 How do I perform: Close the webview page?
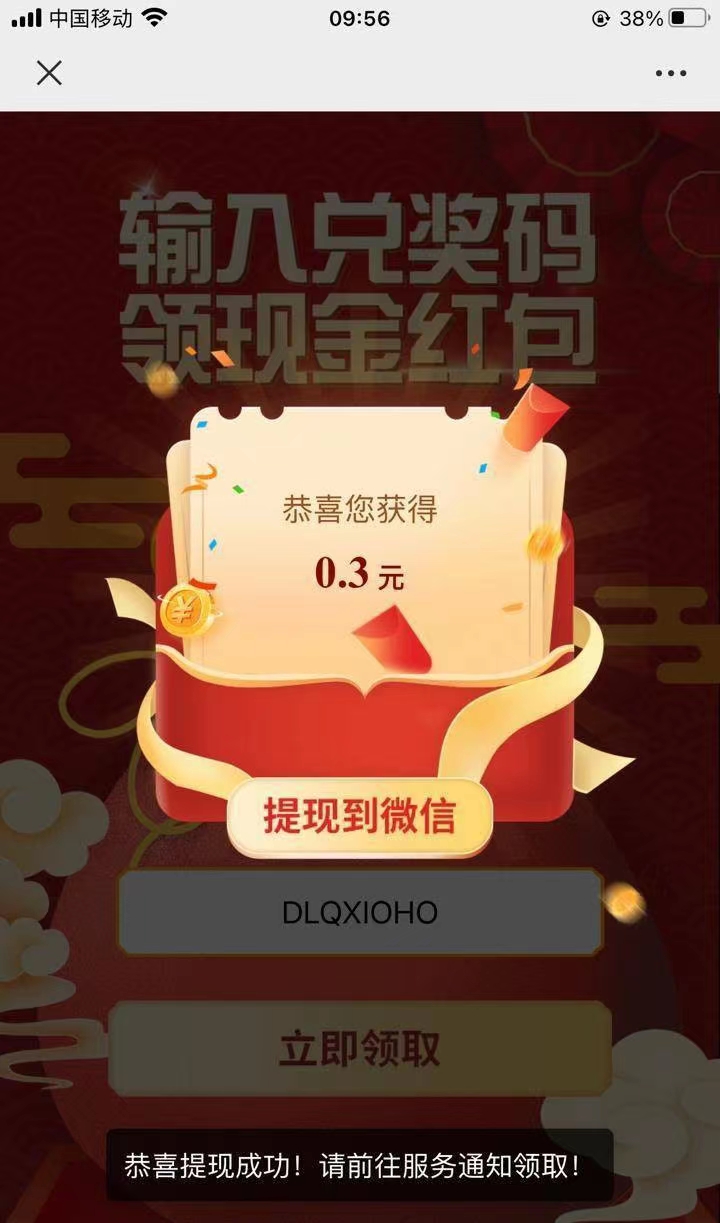tap(49, 72)
